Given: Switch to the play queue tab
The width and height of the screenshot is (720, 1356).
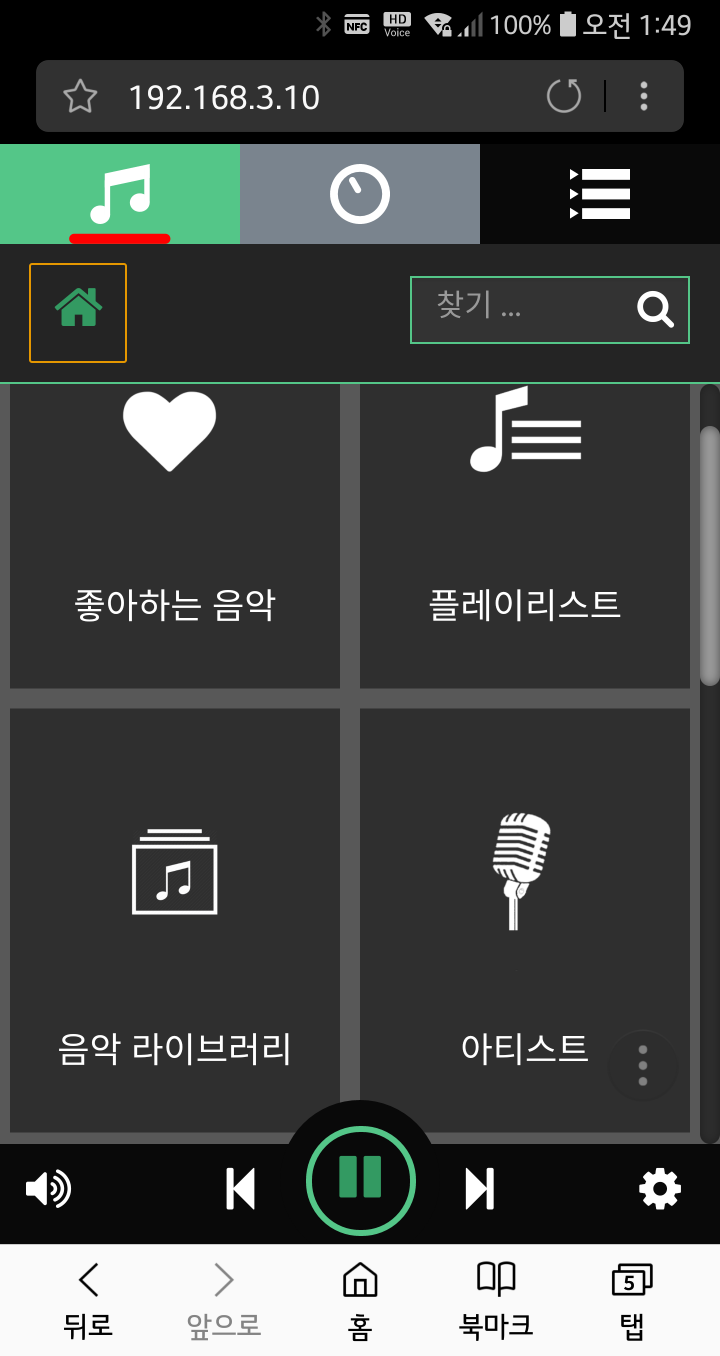Looking at the screenshot, I should [600, 194].
